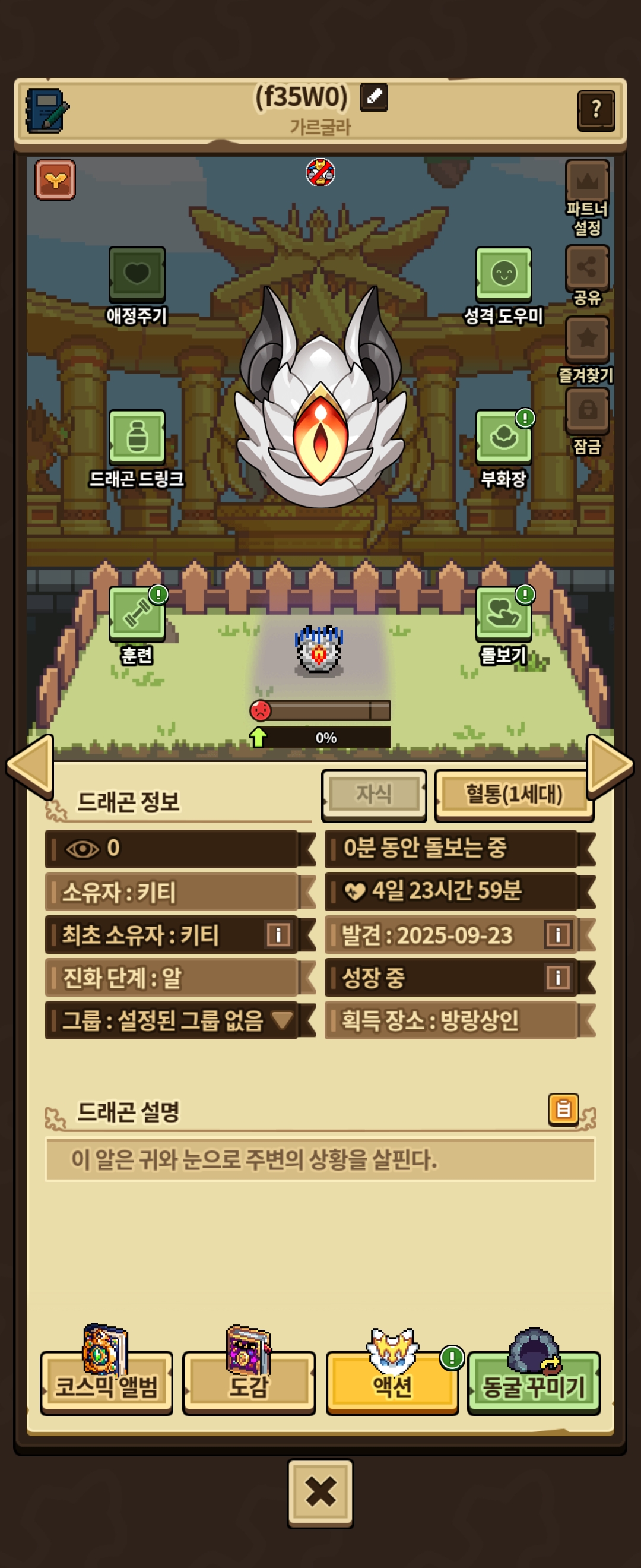Open the notebook memo icon
The width and height of the screenshot is (641, 1568).
pos(47,112)
